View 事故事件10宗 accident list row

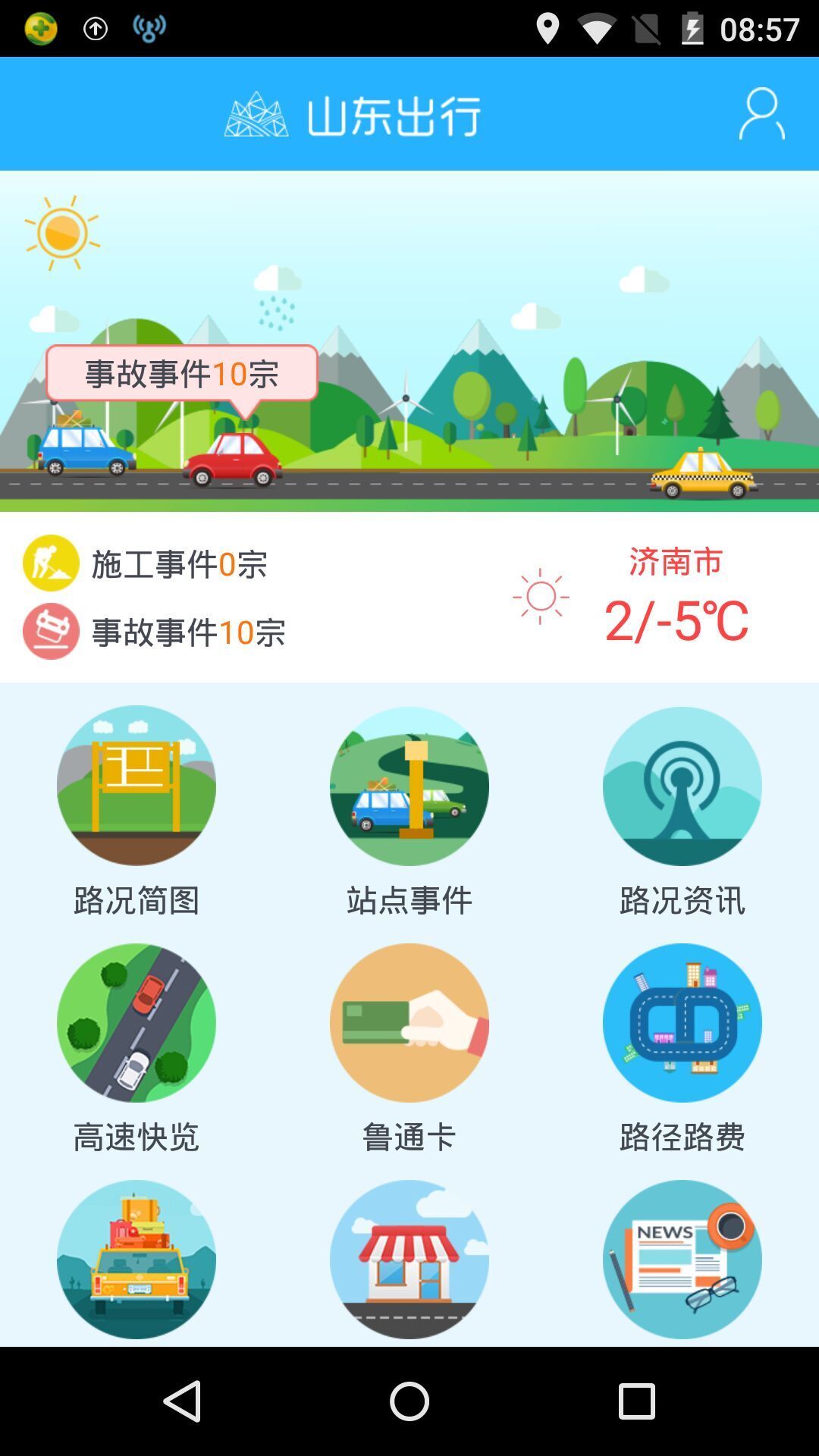(188, 632)
